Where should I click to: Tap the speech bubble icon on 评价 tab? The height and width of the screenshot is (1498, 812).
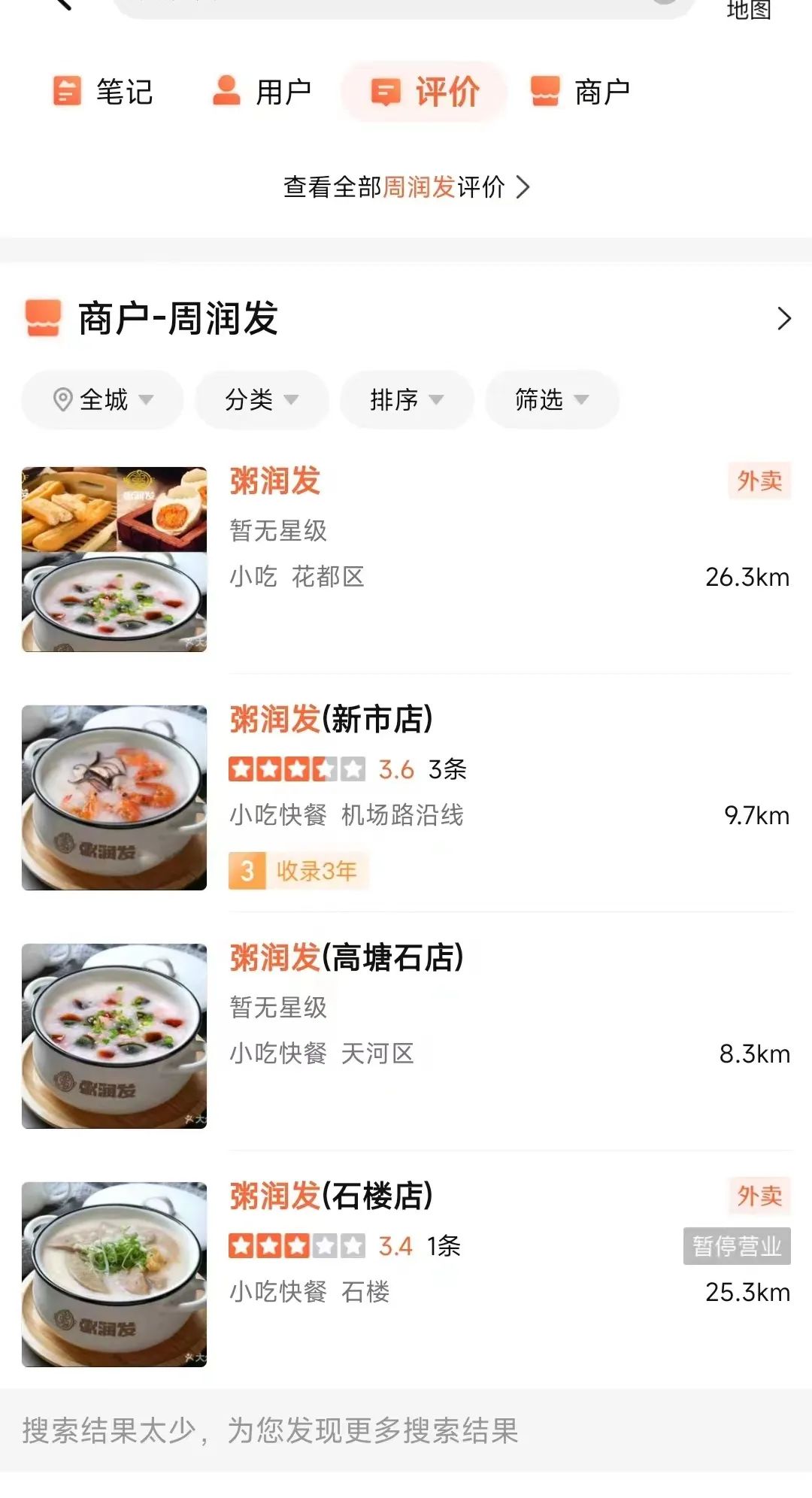(386, 90)
